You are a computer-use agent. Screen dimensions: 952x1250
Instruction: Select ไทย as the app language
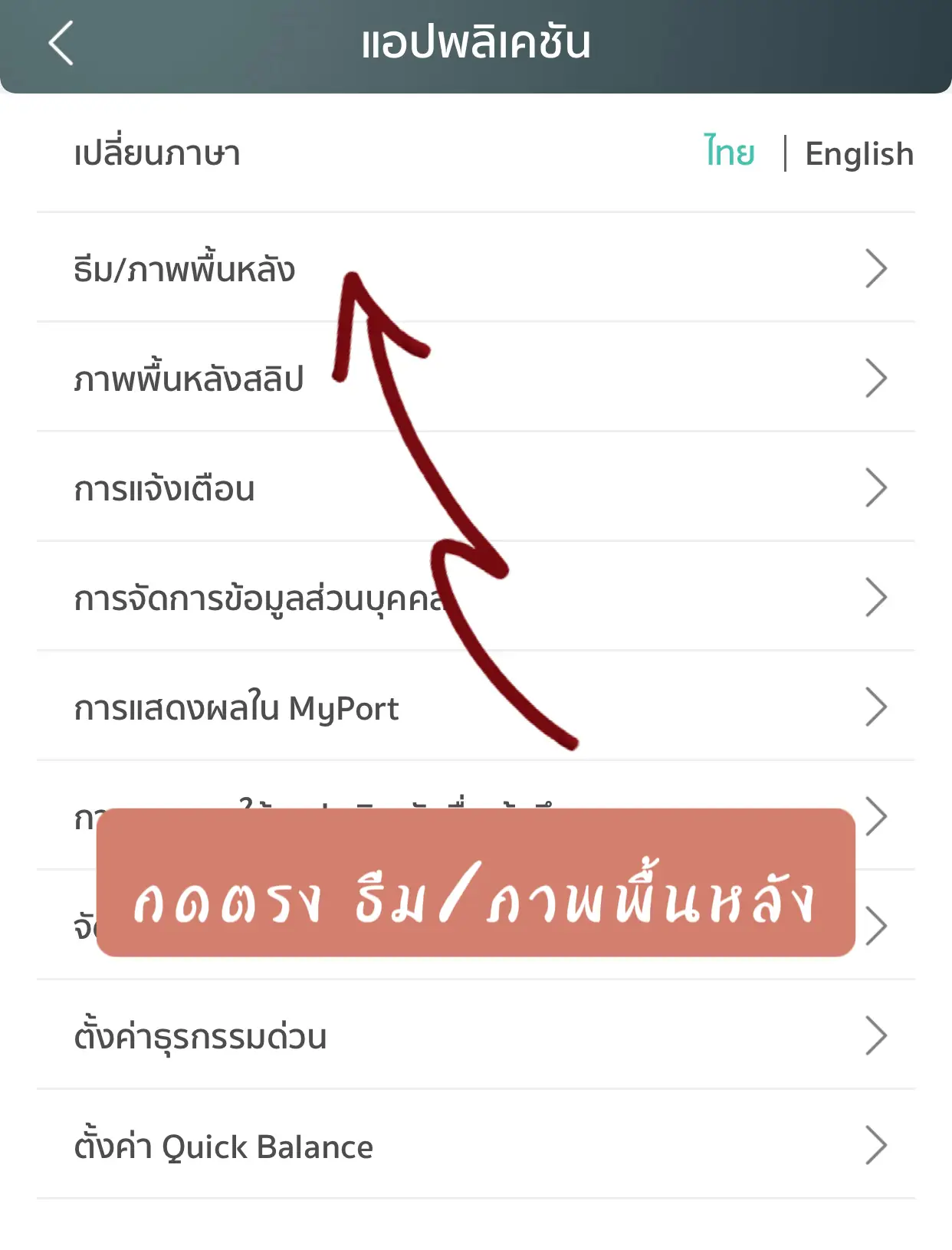click(x=730, y=152)
